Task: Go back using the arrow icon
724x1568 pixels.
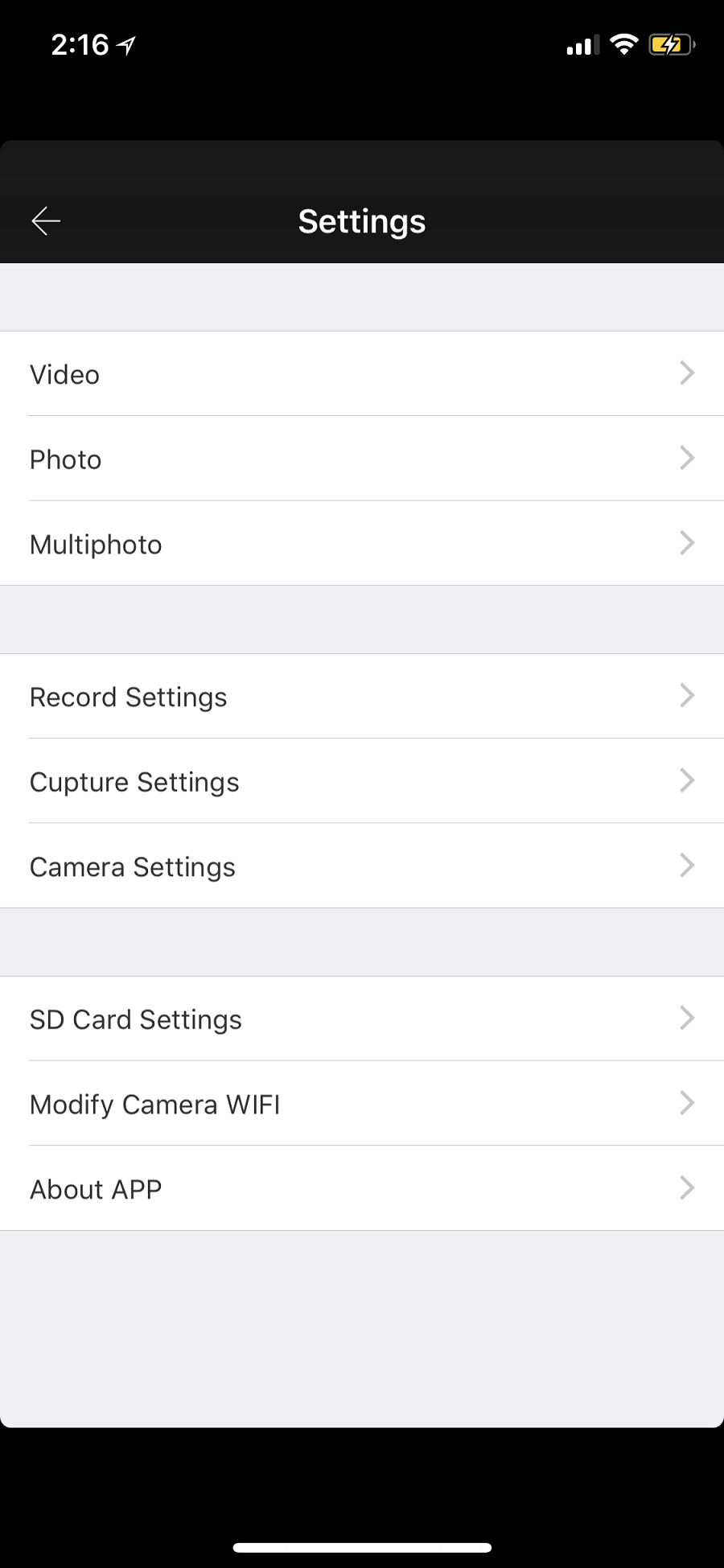Action: point(46,221)
